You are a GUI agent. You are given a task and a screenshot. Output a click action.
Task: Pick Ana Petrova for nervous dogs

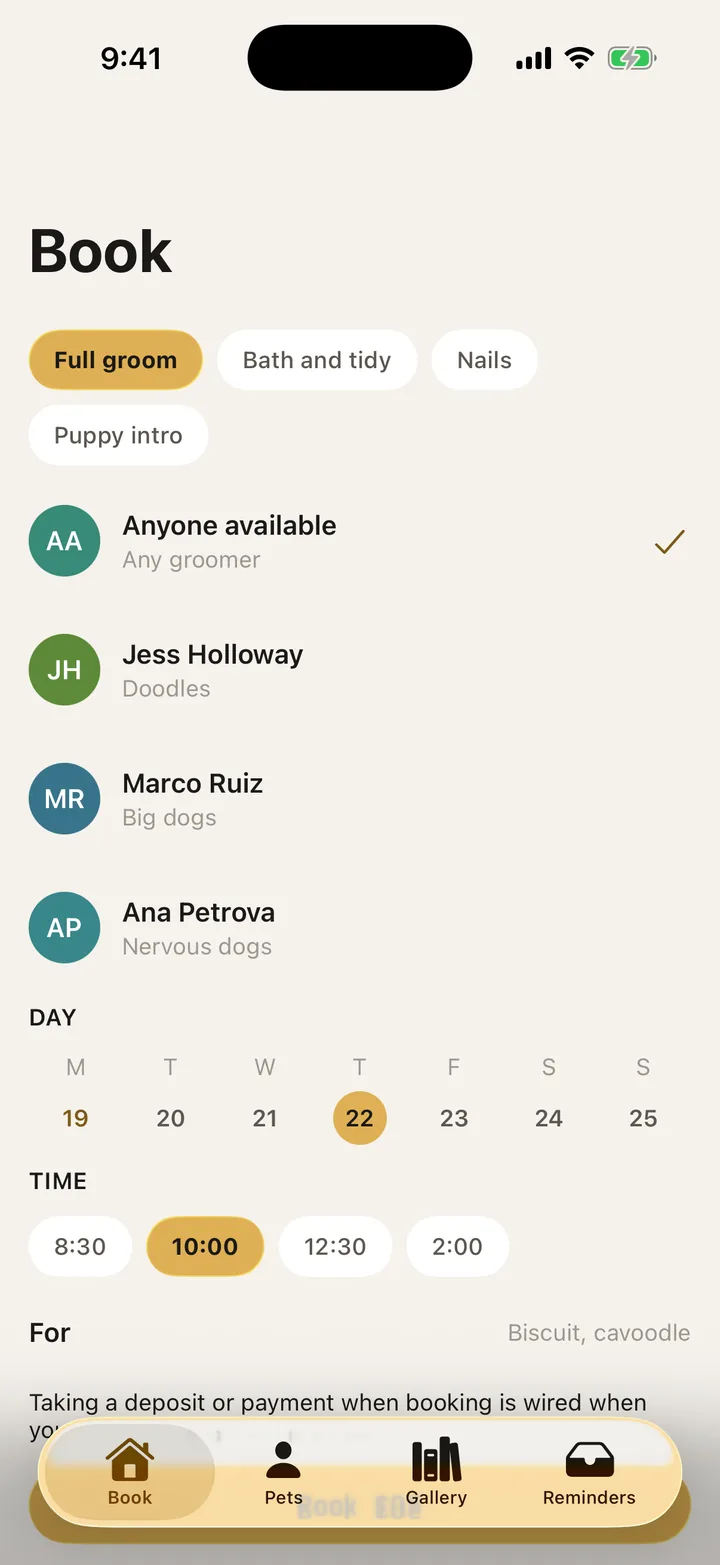point(360,928)
